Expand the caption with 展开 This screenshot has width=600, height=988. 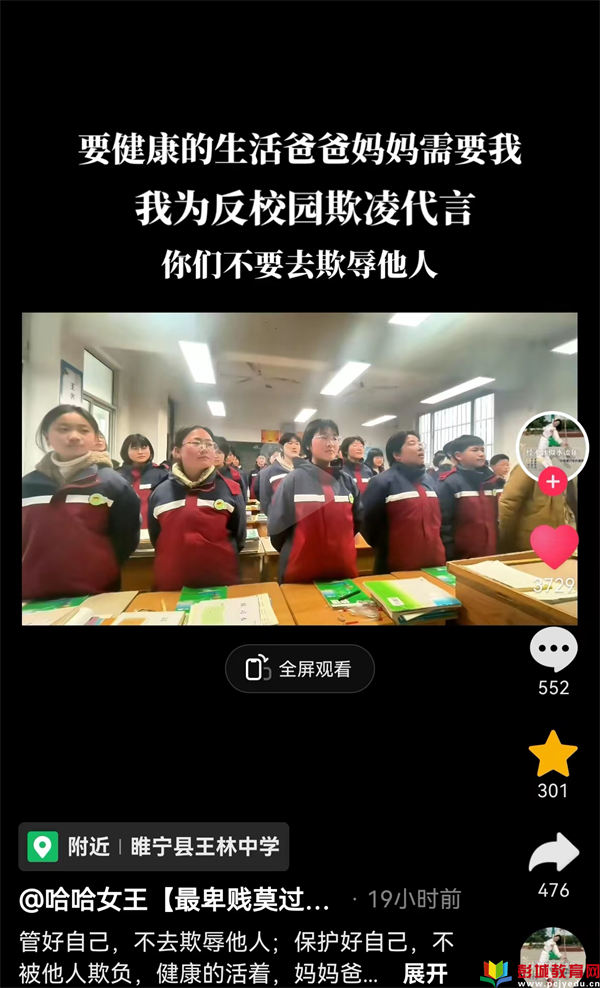coord(425,973)
